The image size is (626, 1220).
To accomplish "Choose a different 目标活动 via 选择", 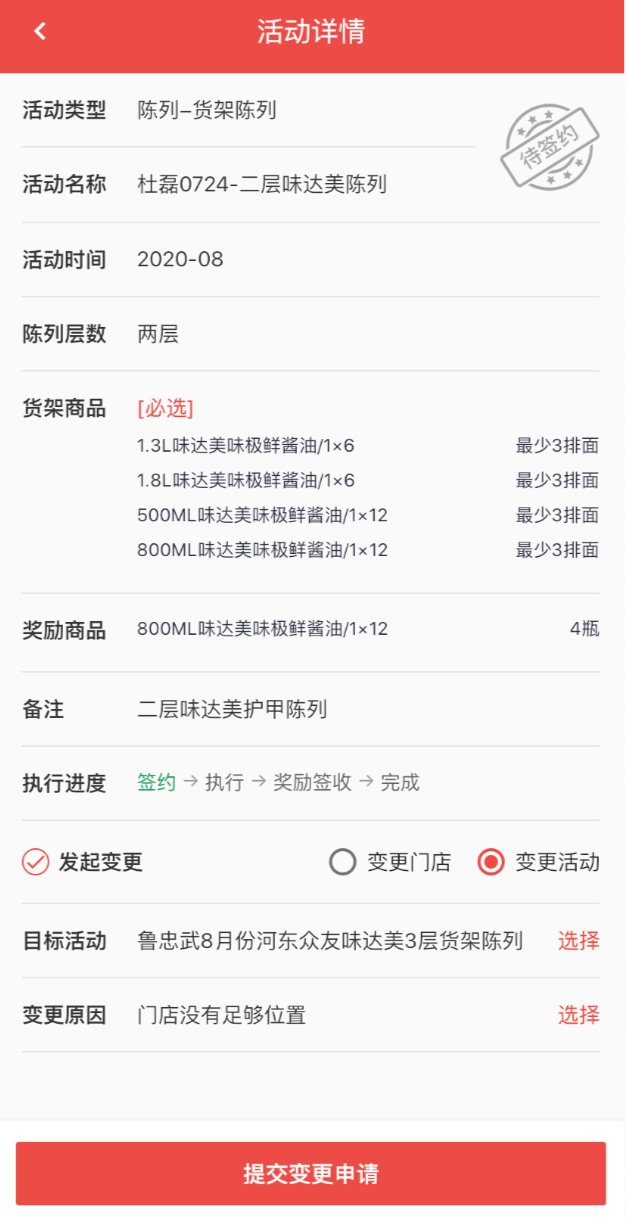I will (578, 941).
